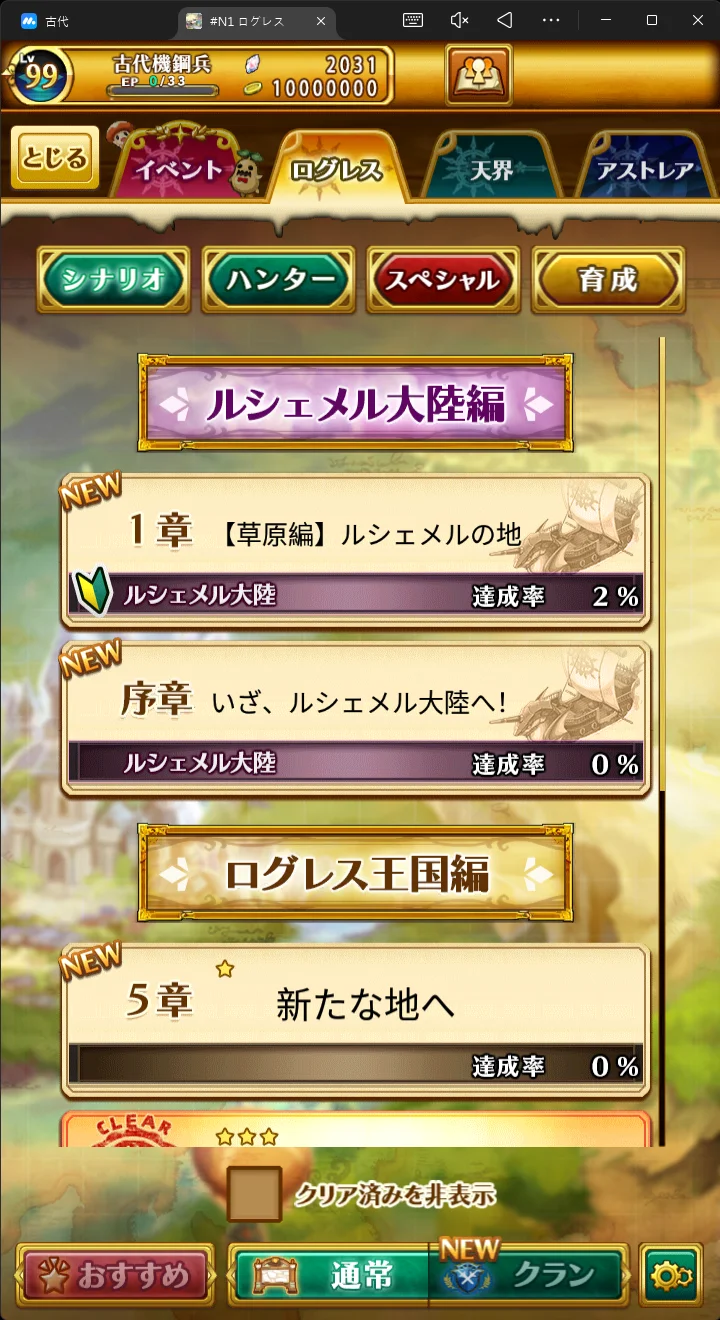Image resolution: width=720 pixels, height=1320 pixels.
Task: Open the guide book icon
Action: (479, 74)
